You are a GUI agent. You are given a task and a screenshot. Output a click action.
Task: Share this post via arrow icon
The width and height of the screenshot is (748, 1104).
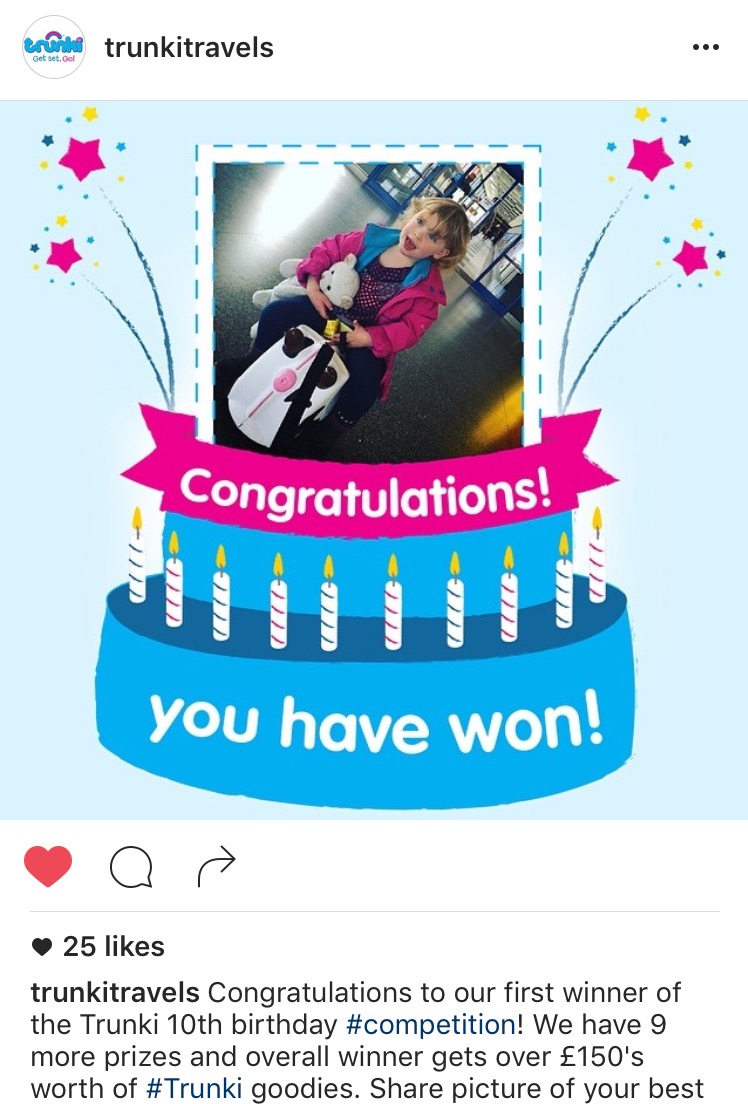click(216, 867)
